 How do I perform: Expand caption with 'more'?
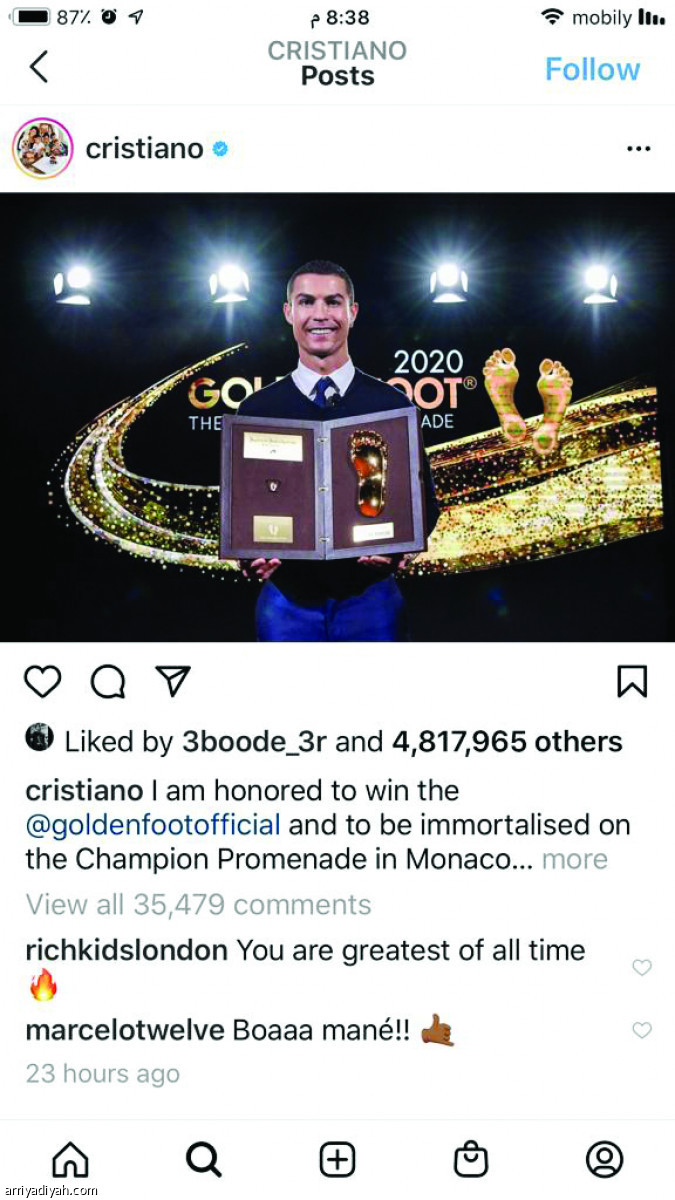[x=574, y=860]
